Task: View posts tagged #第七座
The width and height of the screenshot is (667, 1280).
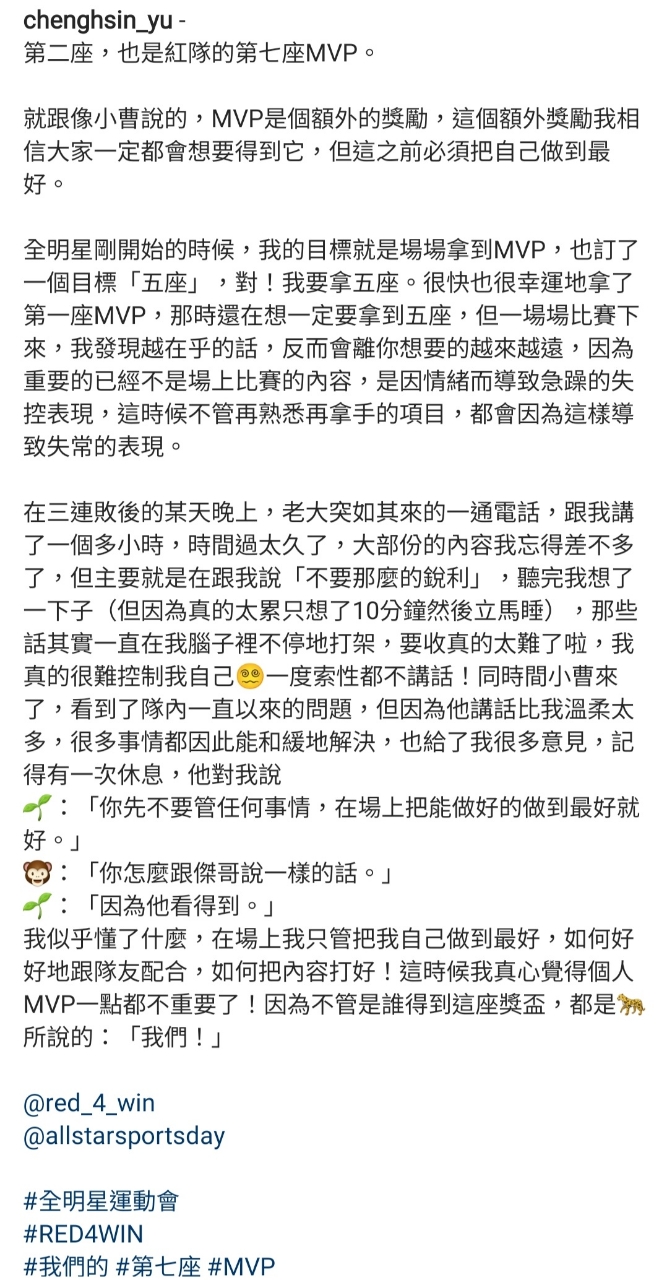Action: pos(159,1264)
